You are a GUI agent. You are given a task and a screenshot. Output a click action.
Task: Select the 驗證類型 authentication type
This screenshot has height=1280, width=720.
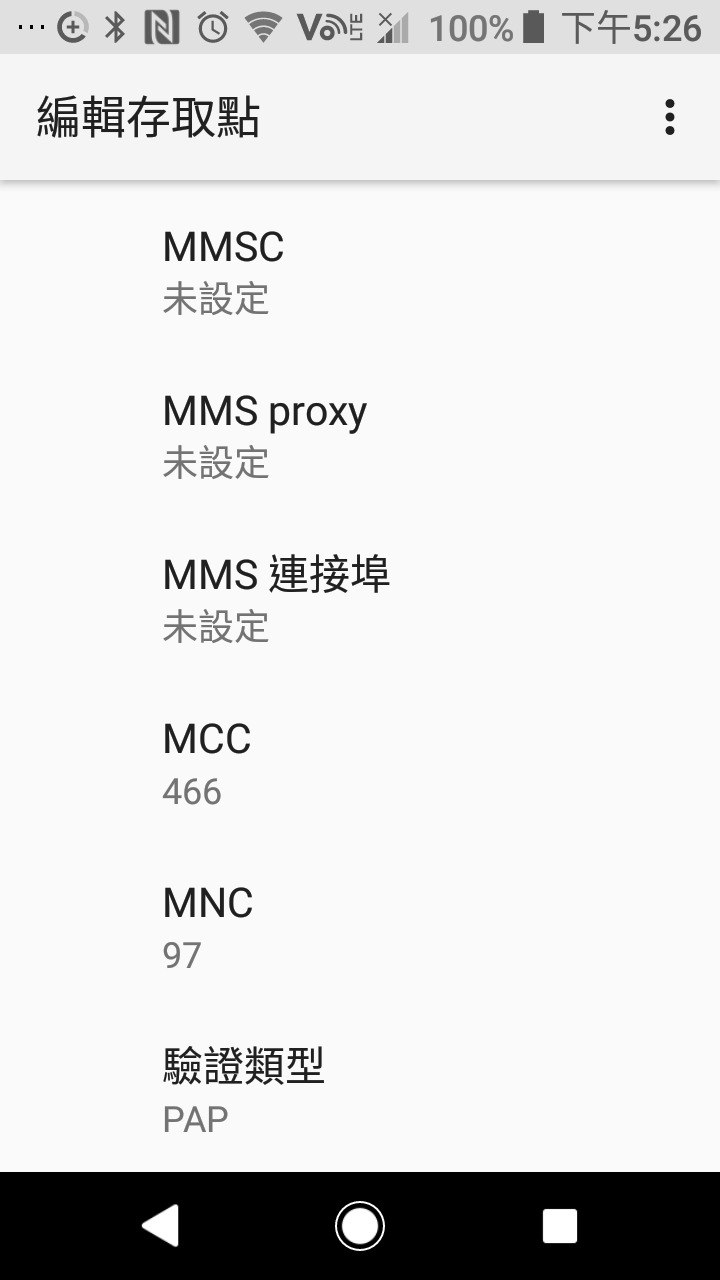[360, 1091]
